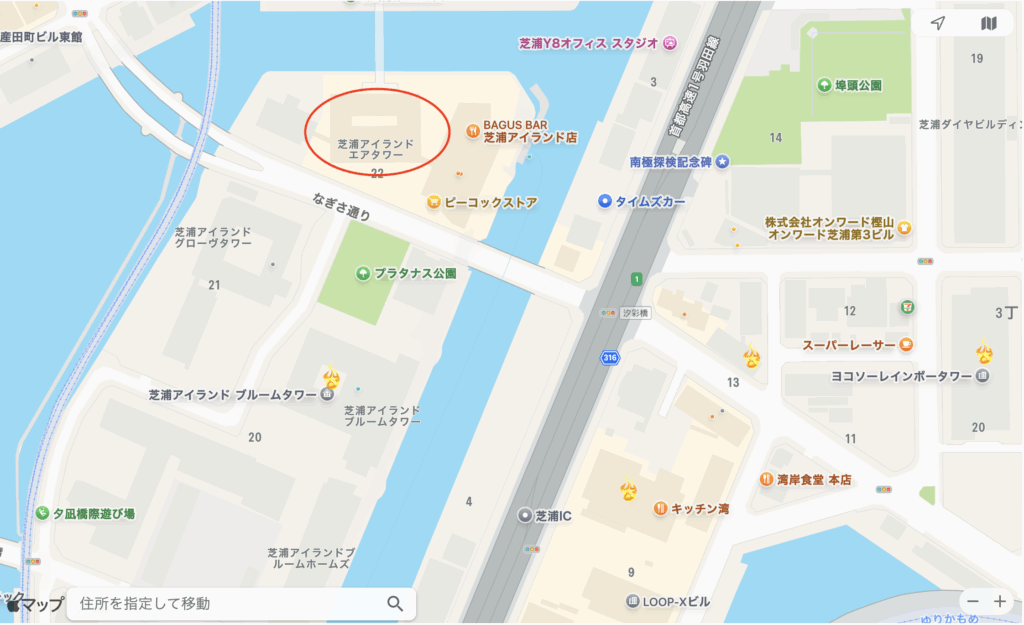Select the 南極探検記念碑 landmark marker
Viewport: 1024px width, 625px height.
[x=722, y=160]
